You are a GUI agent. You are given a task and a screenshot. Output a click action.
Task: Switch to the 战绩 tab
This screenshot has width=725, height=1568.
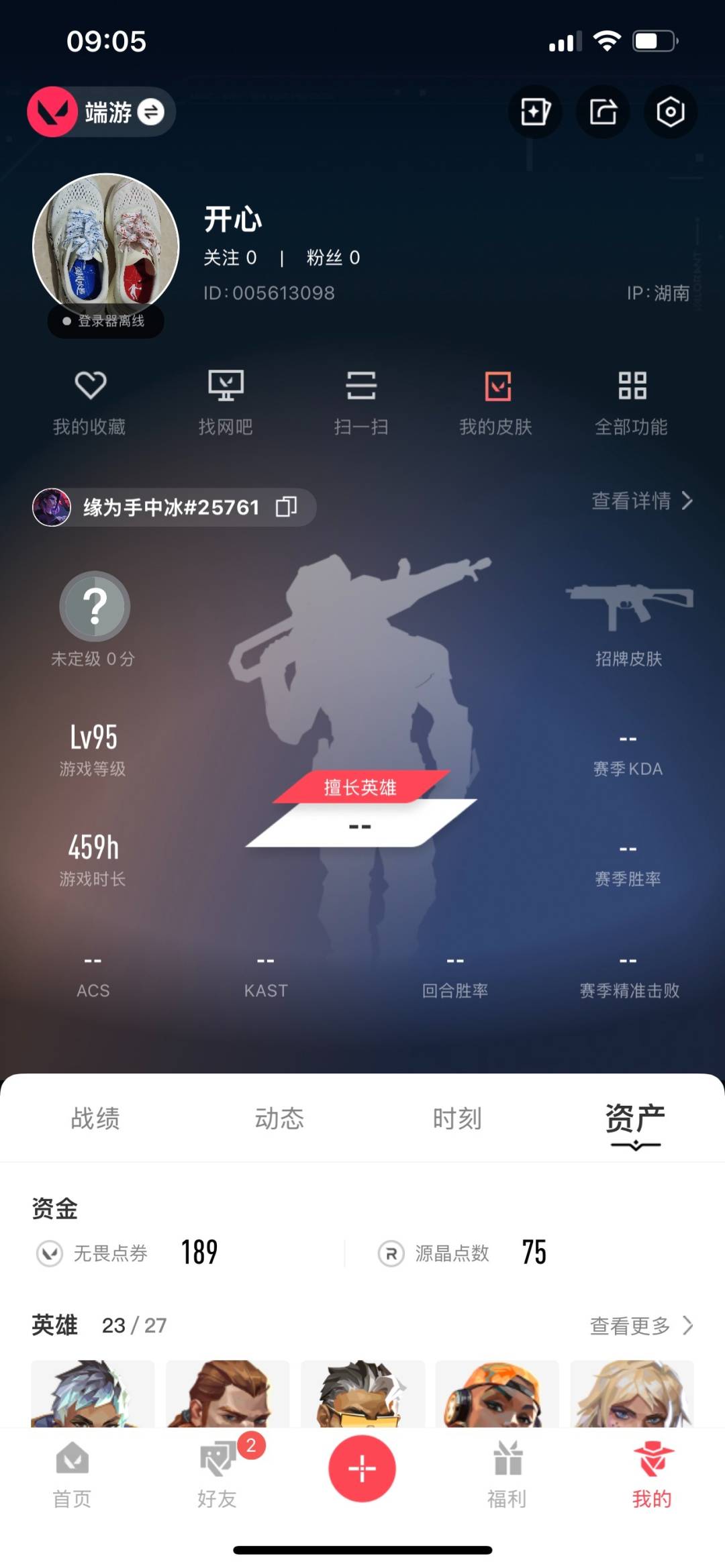[x=95, y=1118]
